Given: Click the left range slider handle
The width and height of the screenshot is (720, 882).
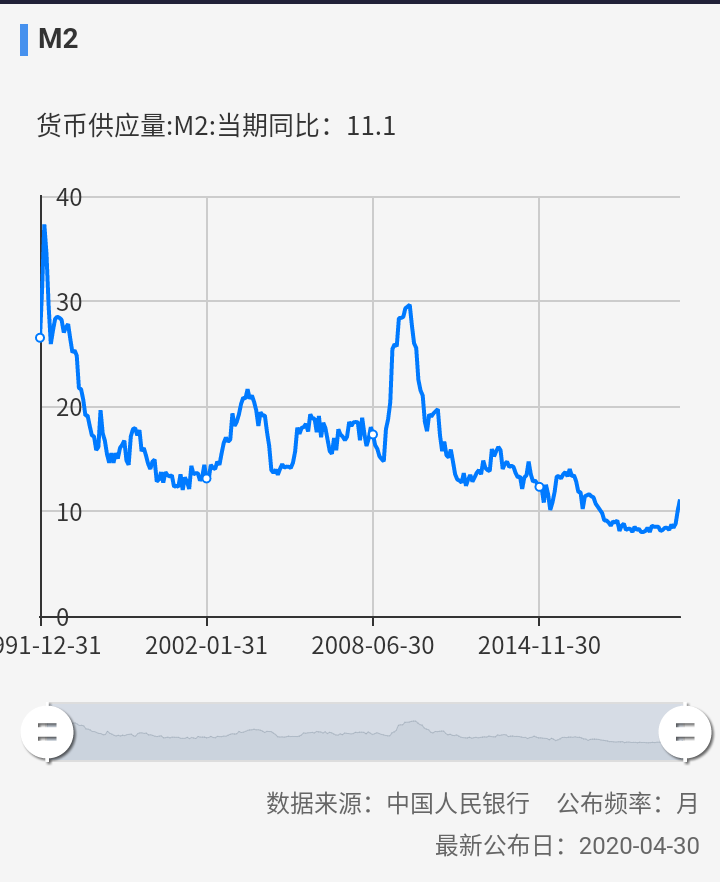Looking at the screenshot, I should coord(46,731).
